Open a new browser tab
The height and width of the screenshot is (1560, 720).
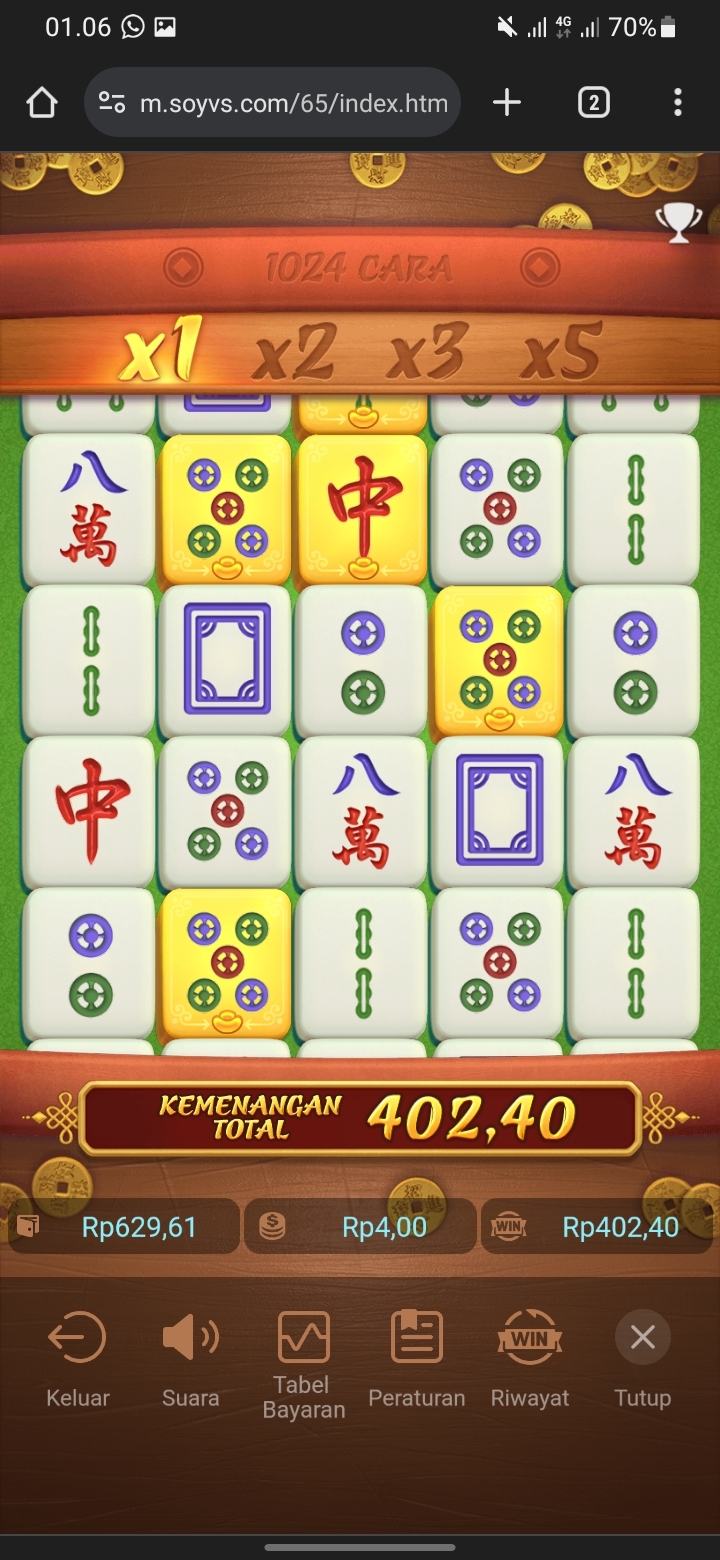(x=507, y=102)
